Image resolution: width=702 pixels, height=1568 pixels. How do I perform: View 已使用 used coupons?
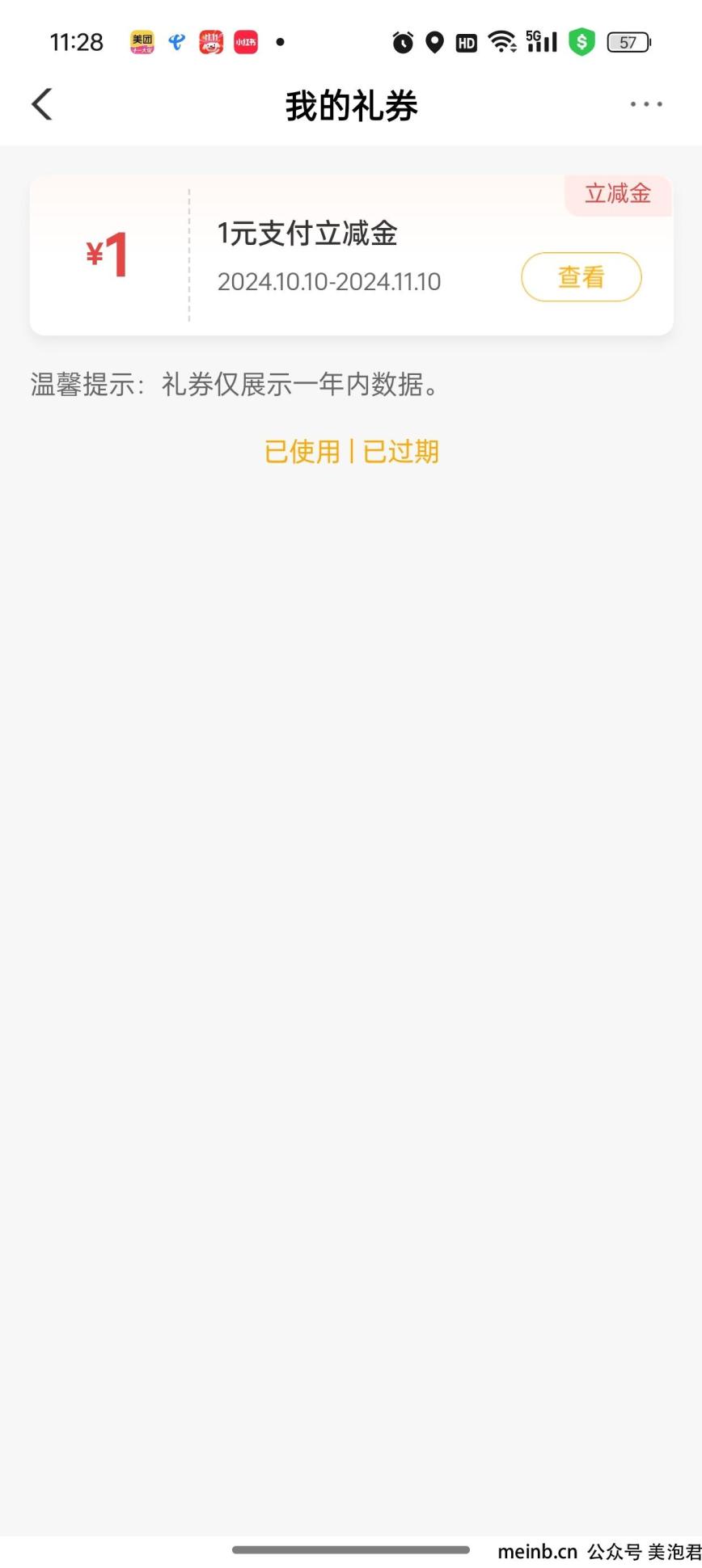(x=302, y=452)
